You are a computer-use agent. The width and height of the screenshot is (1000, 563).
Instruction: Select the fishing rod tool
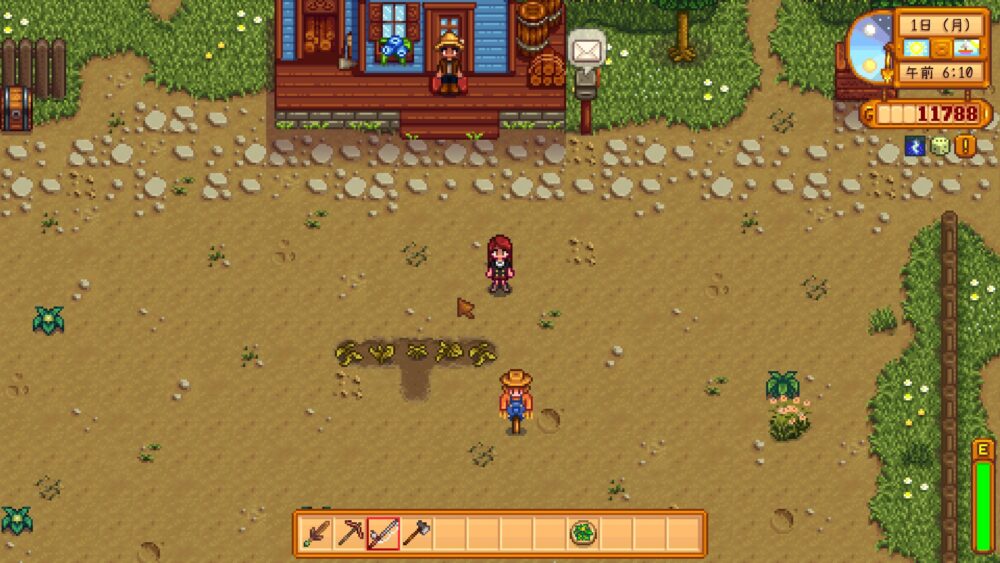(x=383, y=533)
